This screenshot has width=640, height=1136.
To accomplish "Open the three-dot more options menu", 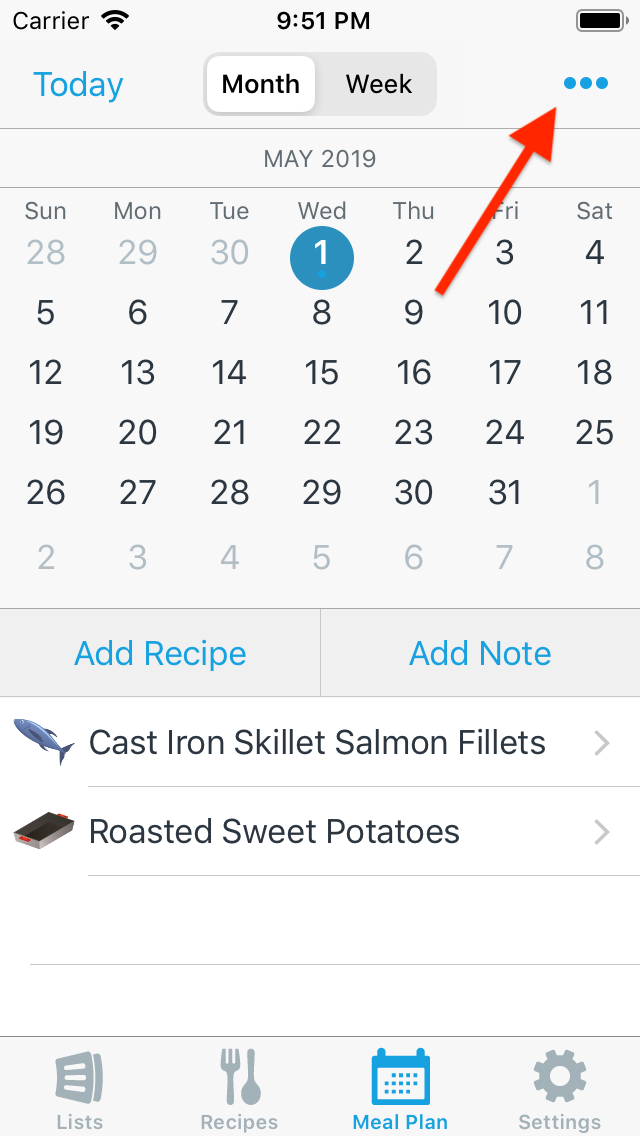I will 585,84.
